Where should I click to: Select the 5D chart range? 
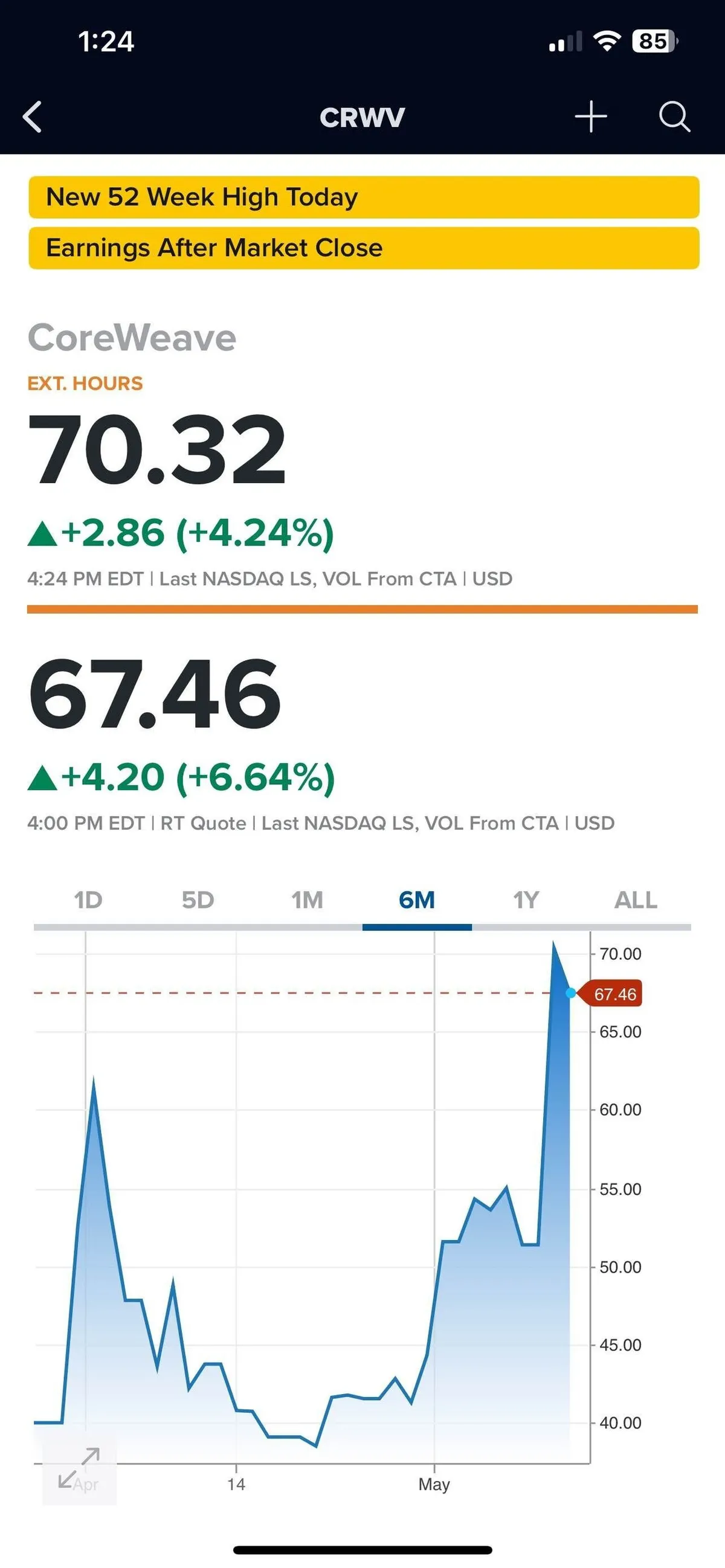coord(198,899)
